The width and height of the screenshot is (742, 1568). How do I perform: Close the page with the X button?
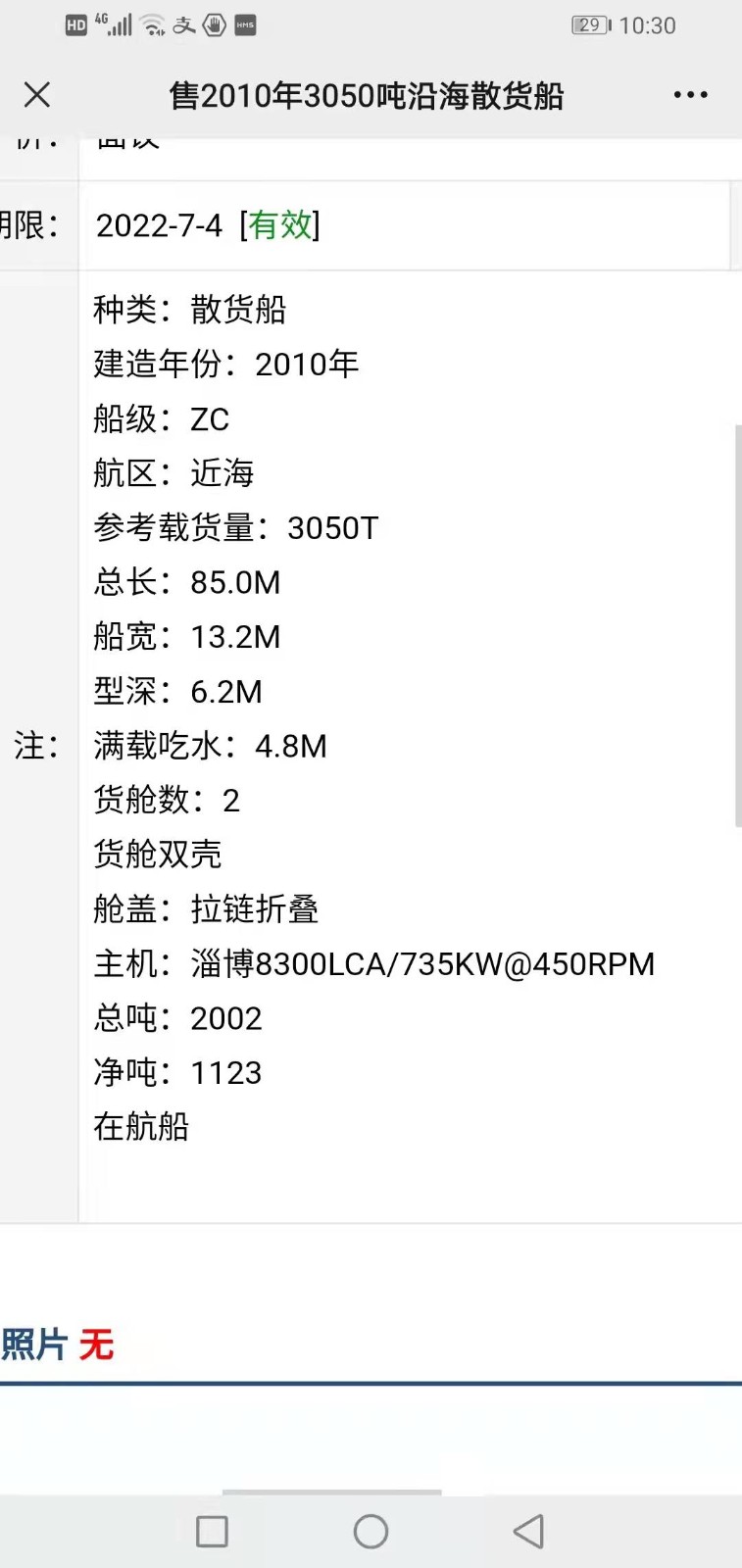pyautogui.click(x=36, y=95)
